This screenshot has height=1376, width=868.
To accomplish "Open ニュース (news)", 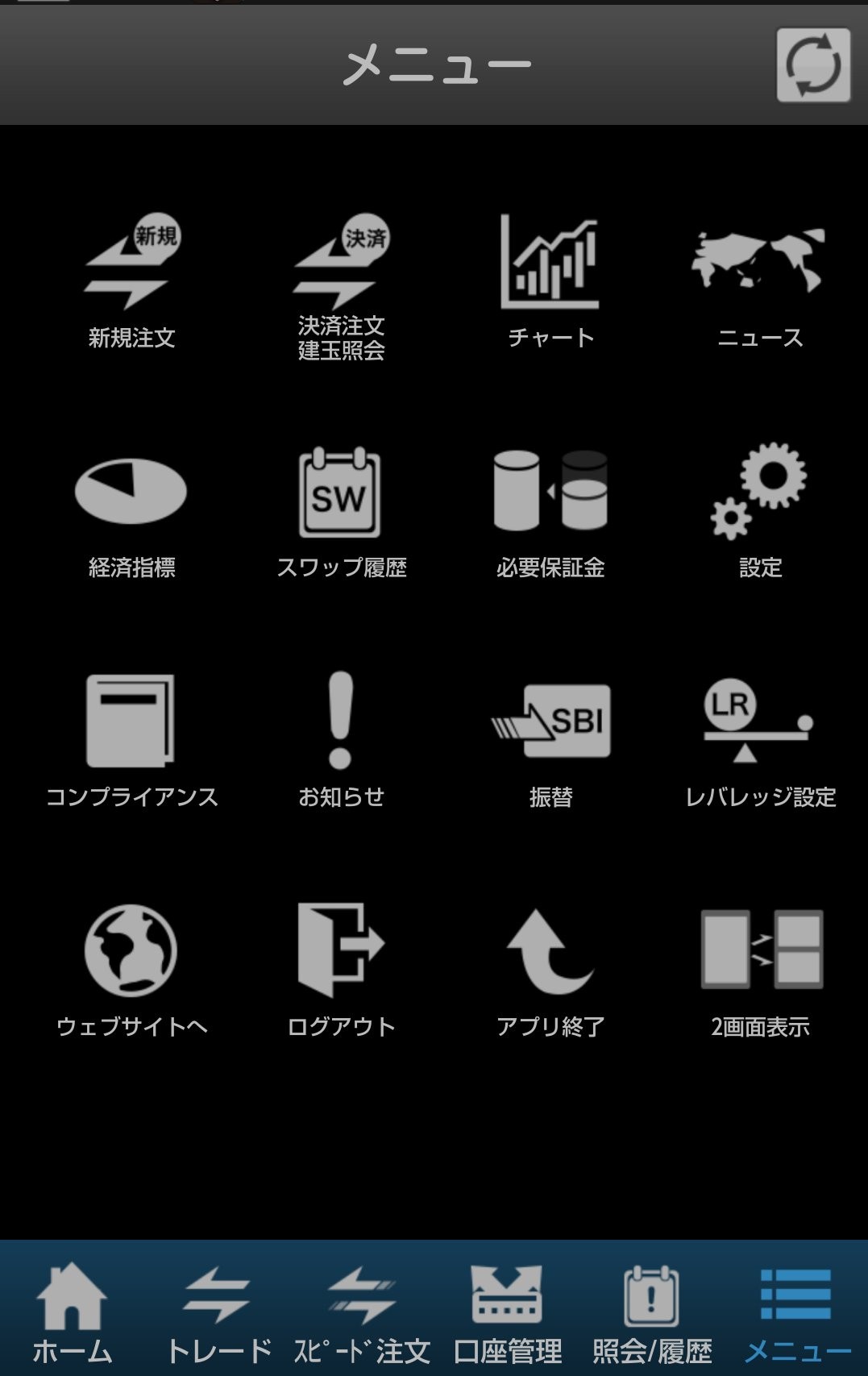I will tap(759, 280).
